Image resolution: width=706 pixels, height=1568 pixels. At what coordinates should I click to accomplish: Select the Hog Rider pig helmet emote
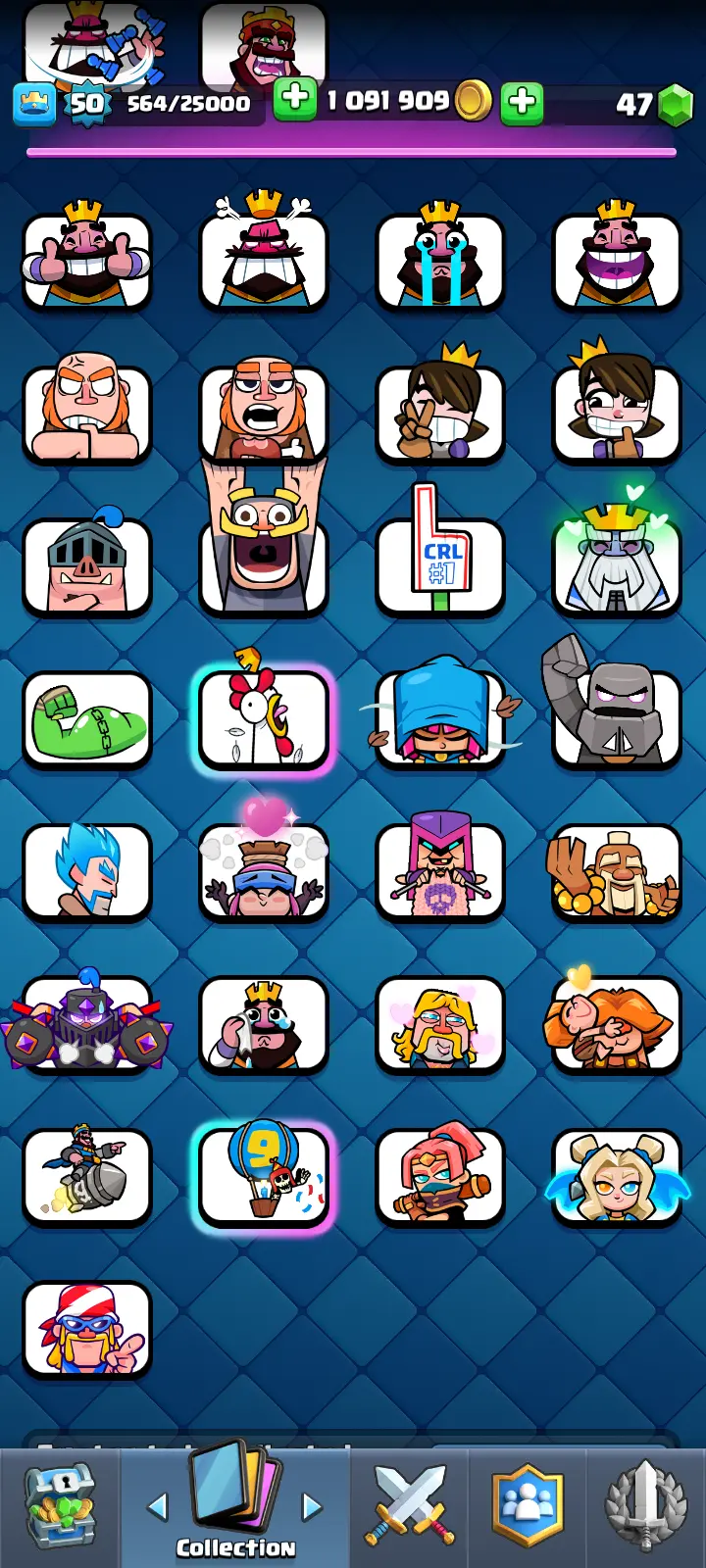(x=87, y=565)
